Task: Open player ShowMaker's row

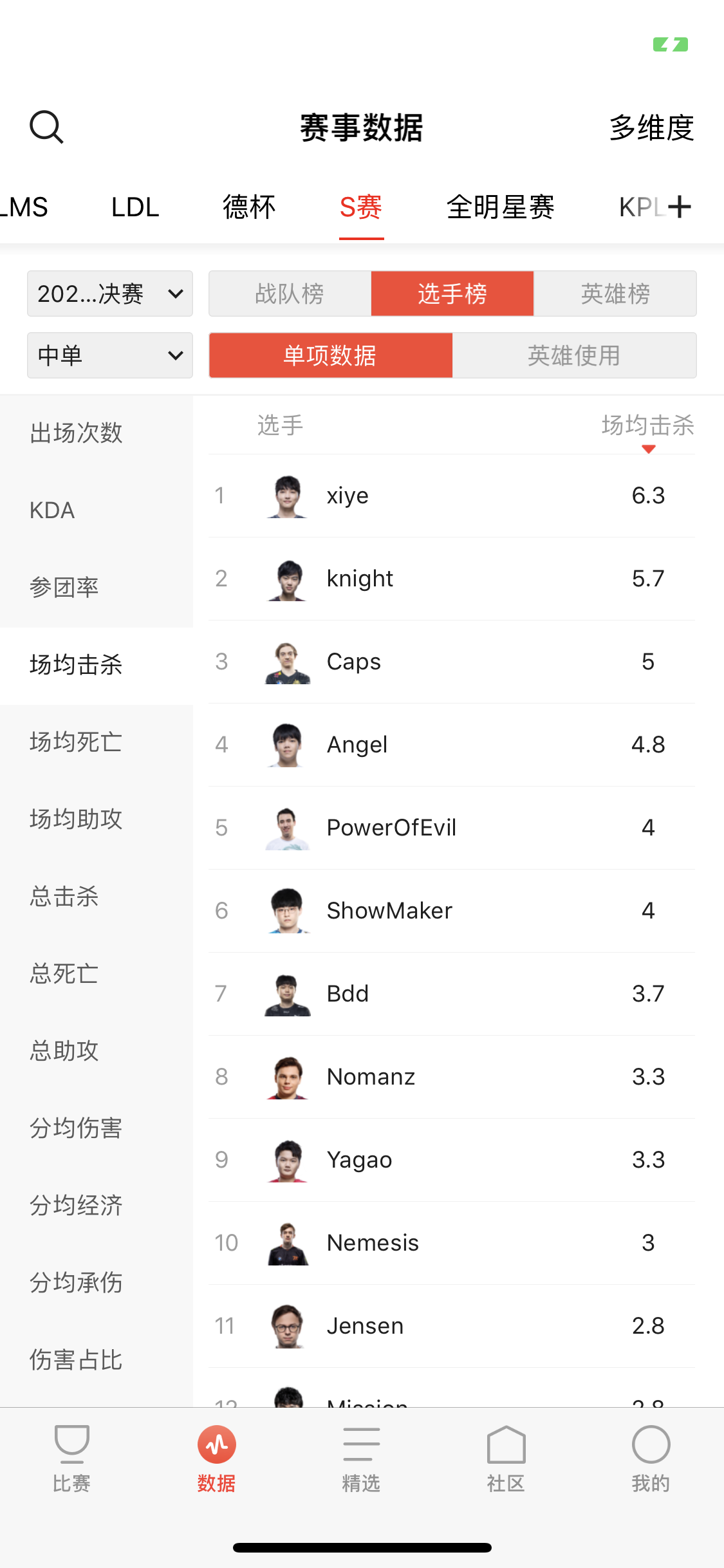Action: 452,911
